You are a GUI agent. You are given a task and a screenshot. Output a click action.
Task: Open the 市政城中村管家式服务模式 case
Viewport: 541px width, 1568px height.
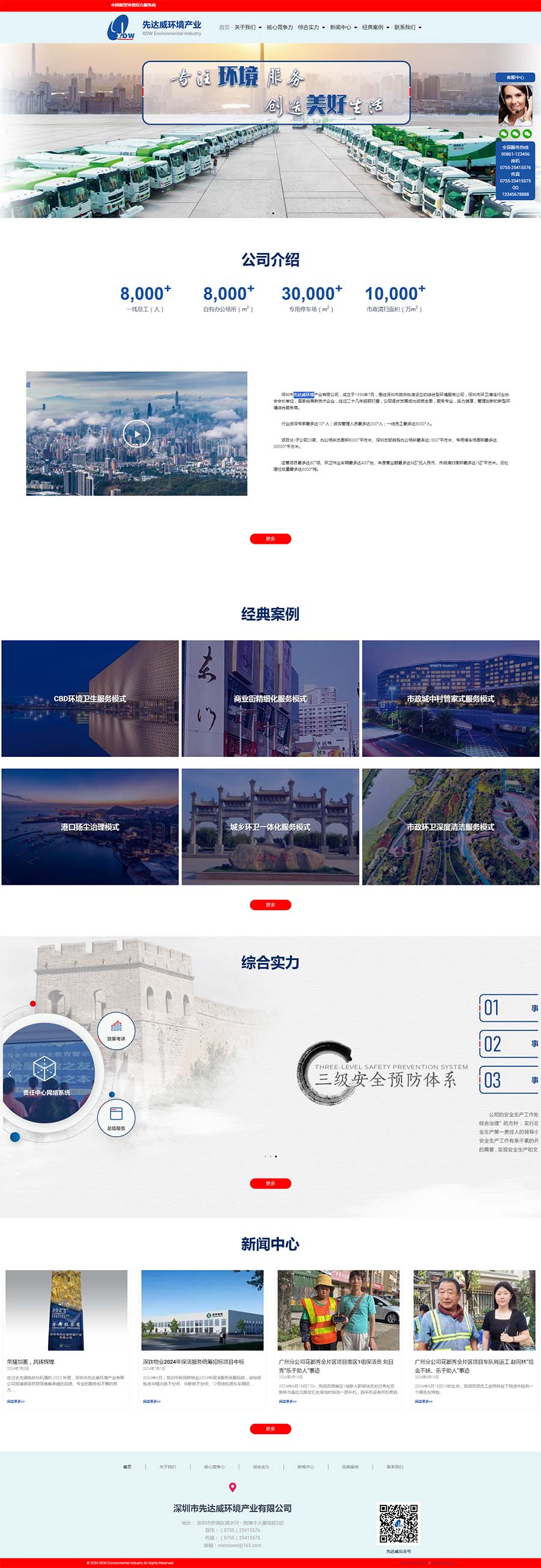pos(451,699)
